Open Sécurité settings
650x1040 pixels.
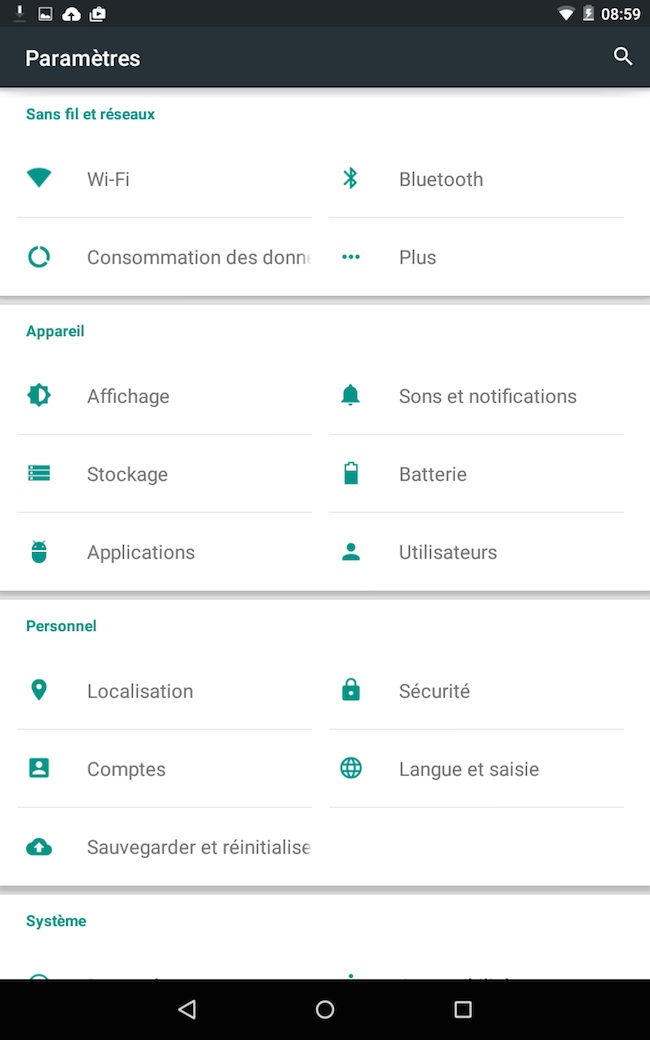476,691
